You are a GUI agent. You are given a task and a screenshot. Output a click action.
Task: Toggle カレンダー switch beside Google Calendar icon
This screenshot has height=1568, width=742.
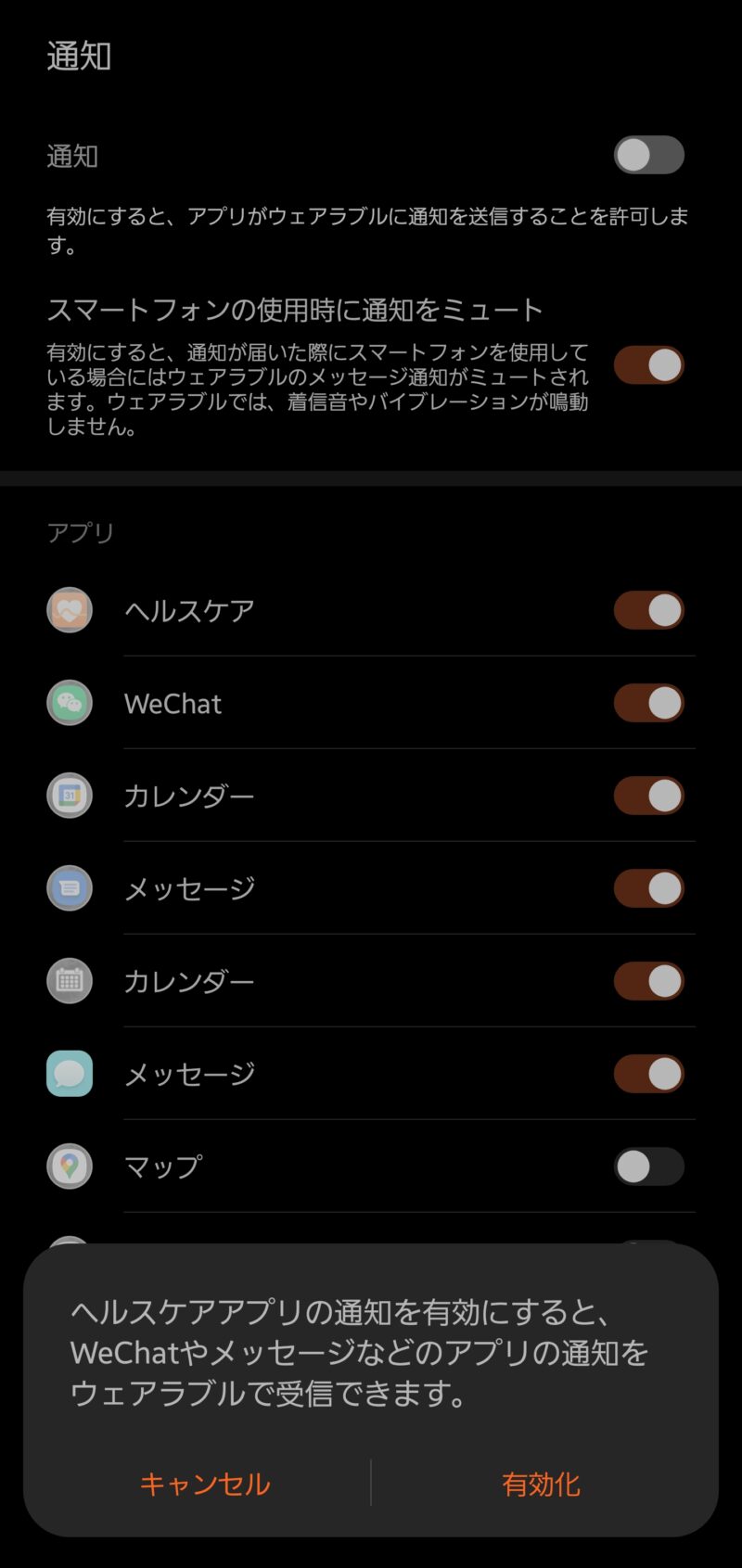649,796
